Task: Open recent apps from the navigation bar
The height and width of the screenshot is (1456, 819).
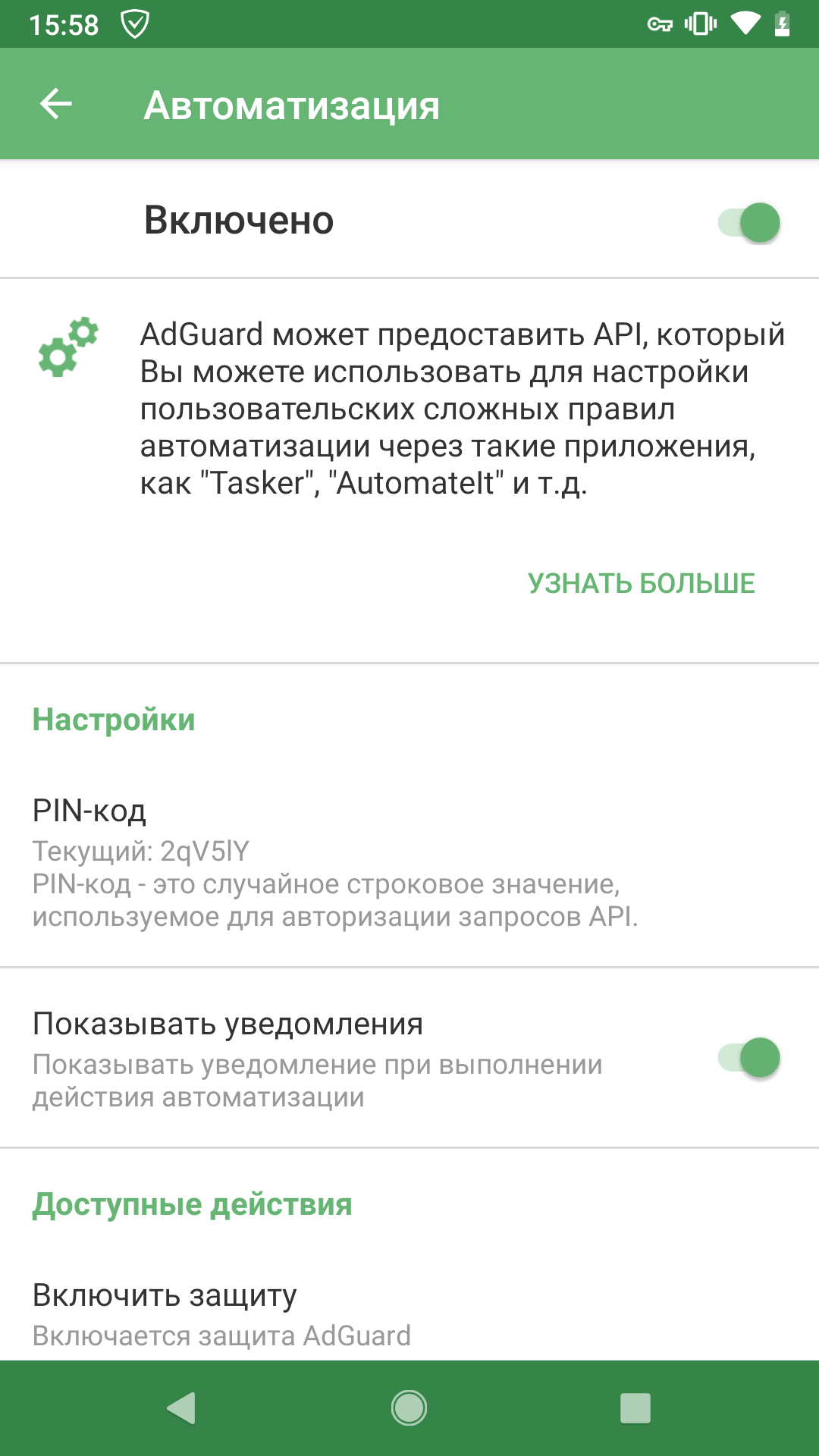Action: [635, 1408]
